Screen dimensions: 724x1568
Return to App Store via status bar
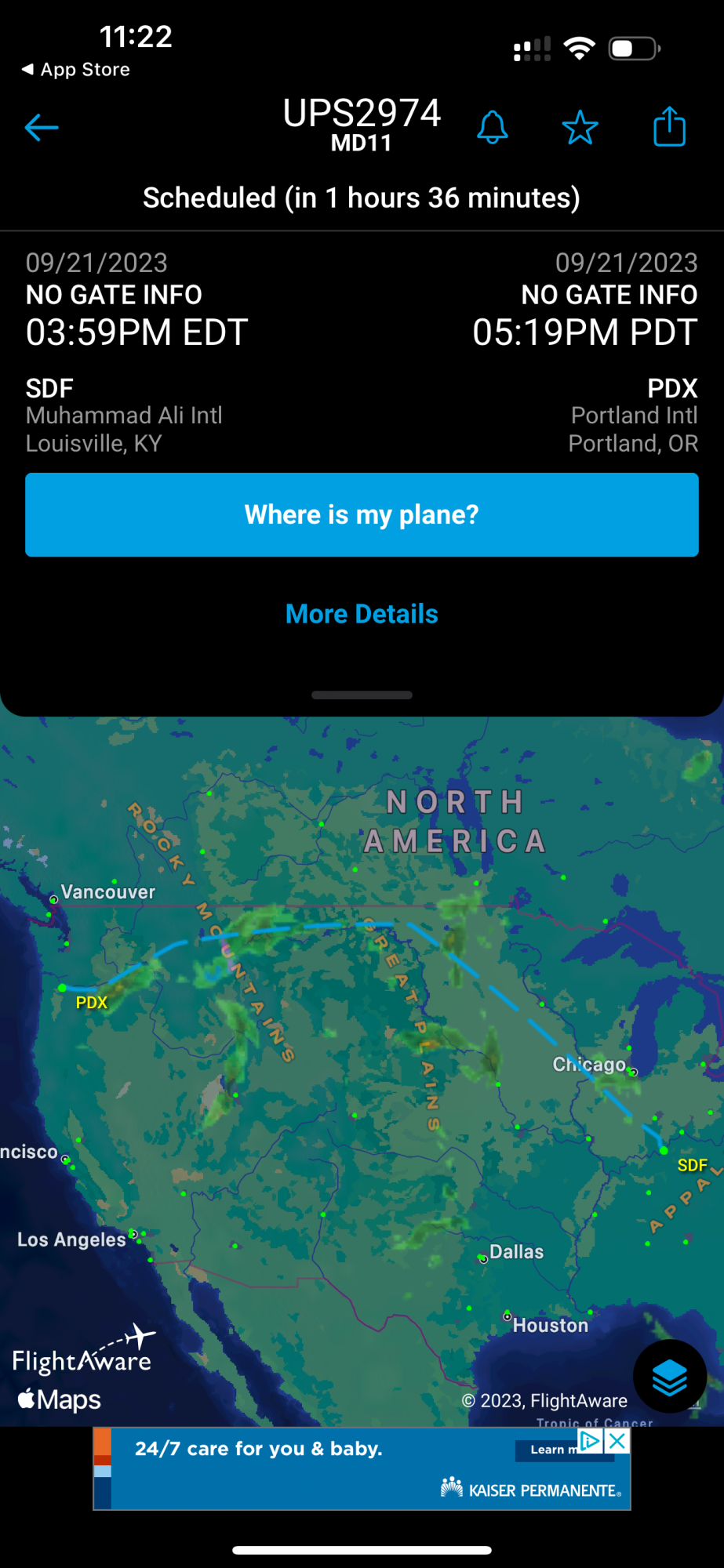(x=76, y=70)
